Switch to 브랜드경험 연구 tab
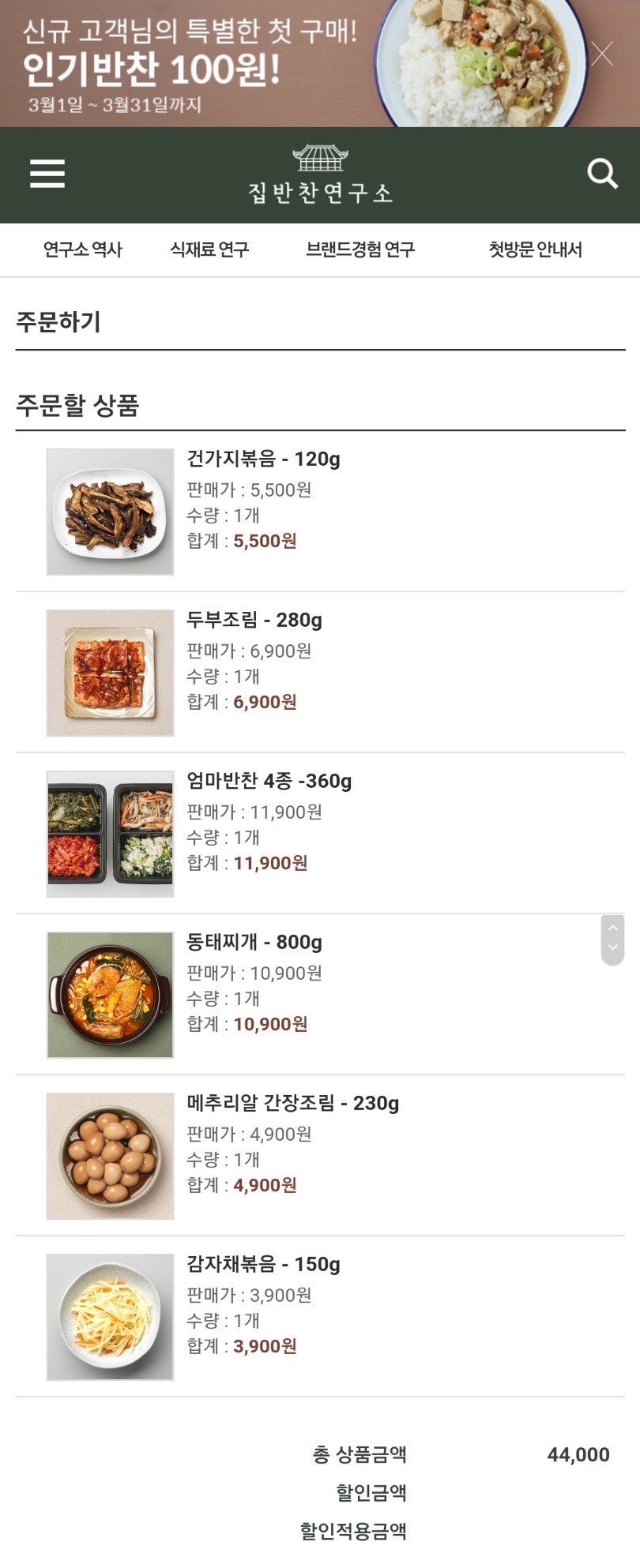640x1568 pixels. pos(360,250)
